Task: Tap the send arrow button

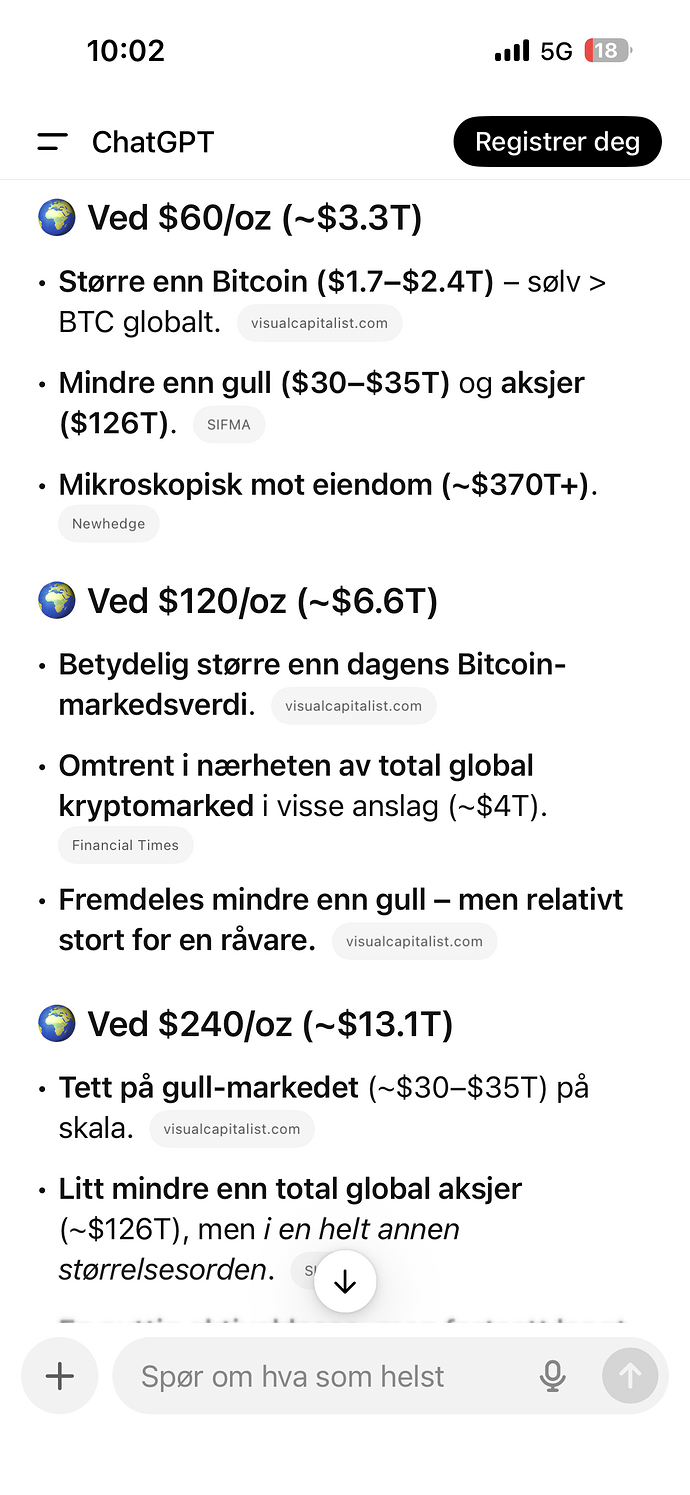Action: coord(630,1376)
